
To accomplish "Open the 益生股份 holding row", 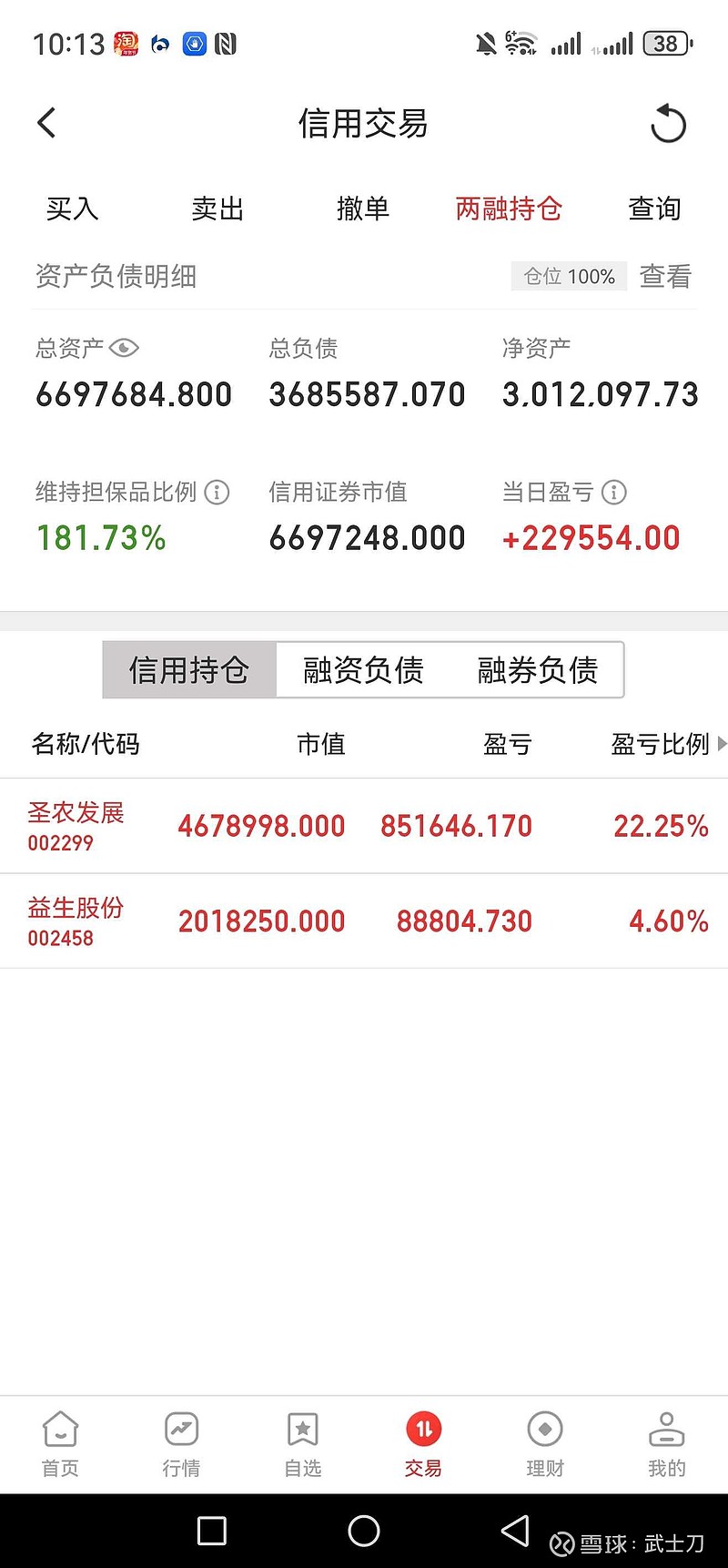I will coord(364,921).
